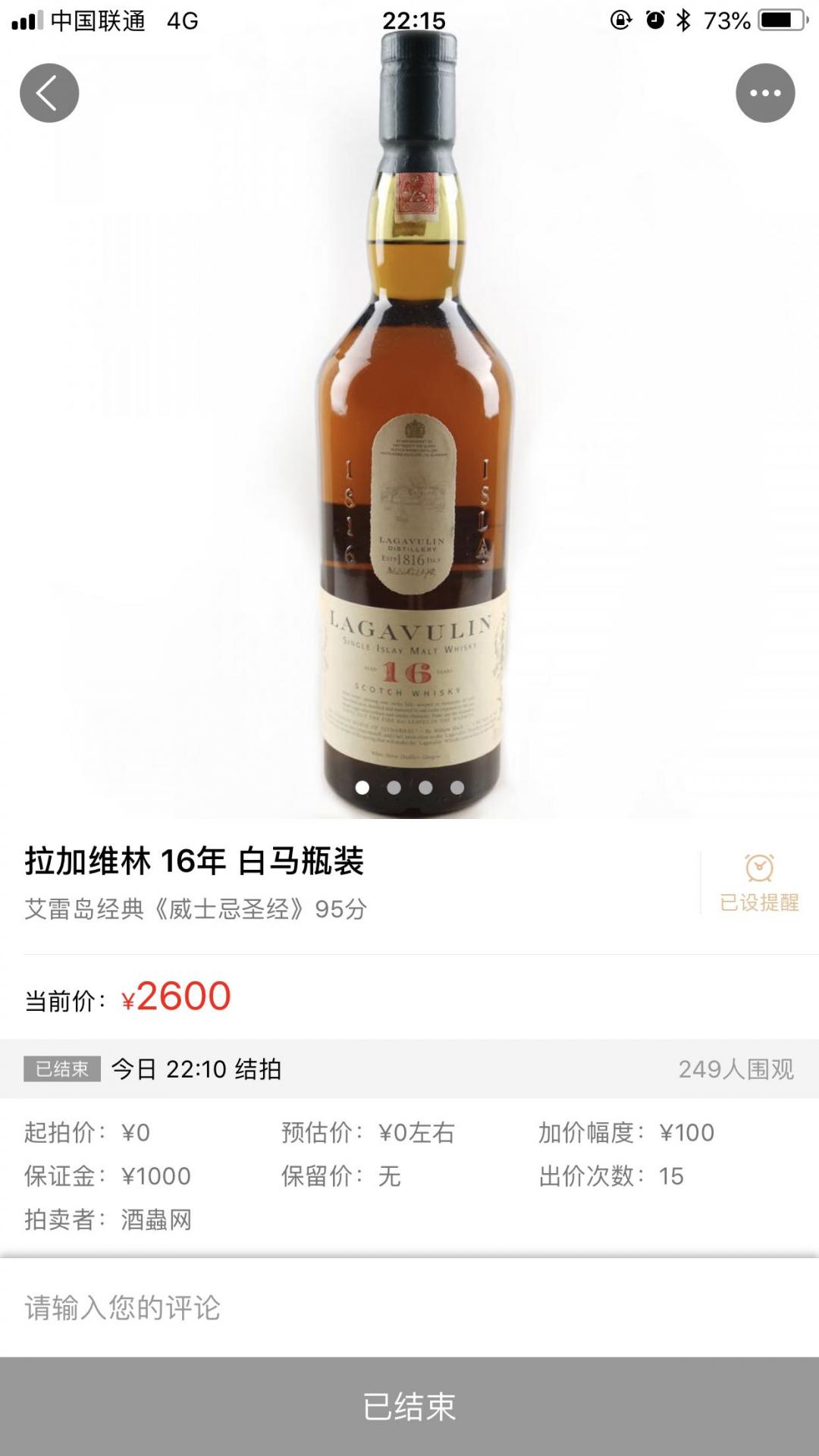This screenshot has width=819, height=1456.
Task: Tap the current price ¥2600
Action: pyautogui.click(x=177, y=994)
